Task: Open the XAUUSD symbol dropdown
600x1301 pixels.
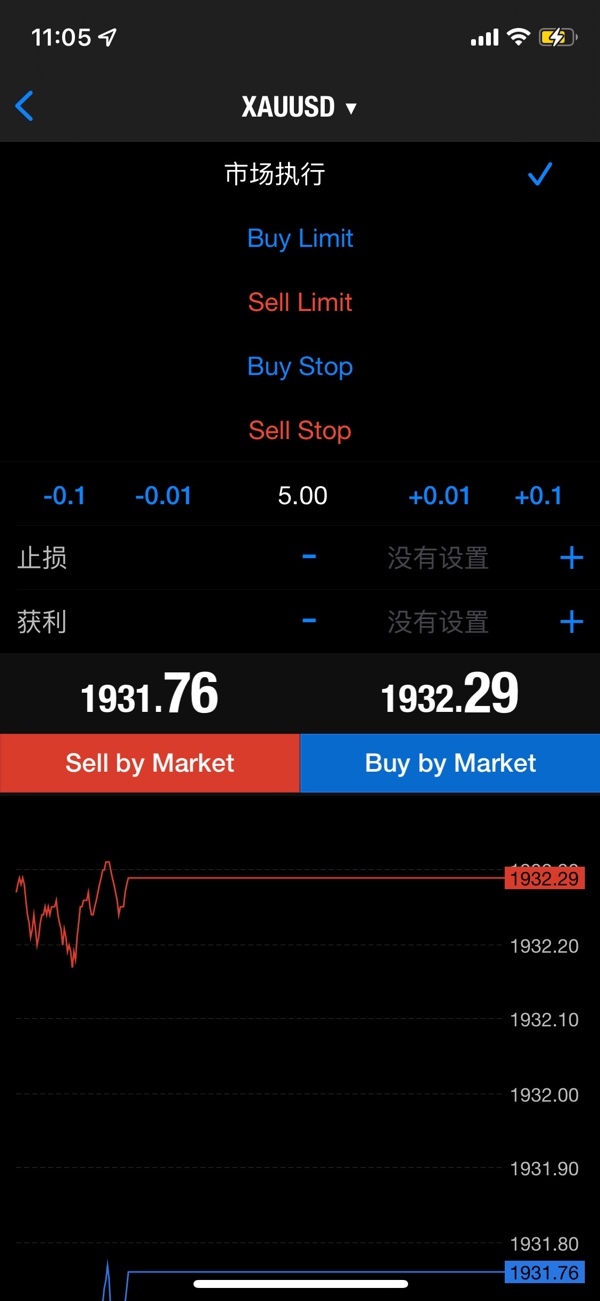Action: (299, 107)
